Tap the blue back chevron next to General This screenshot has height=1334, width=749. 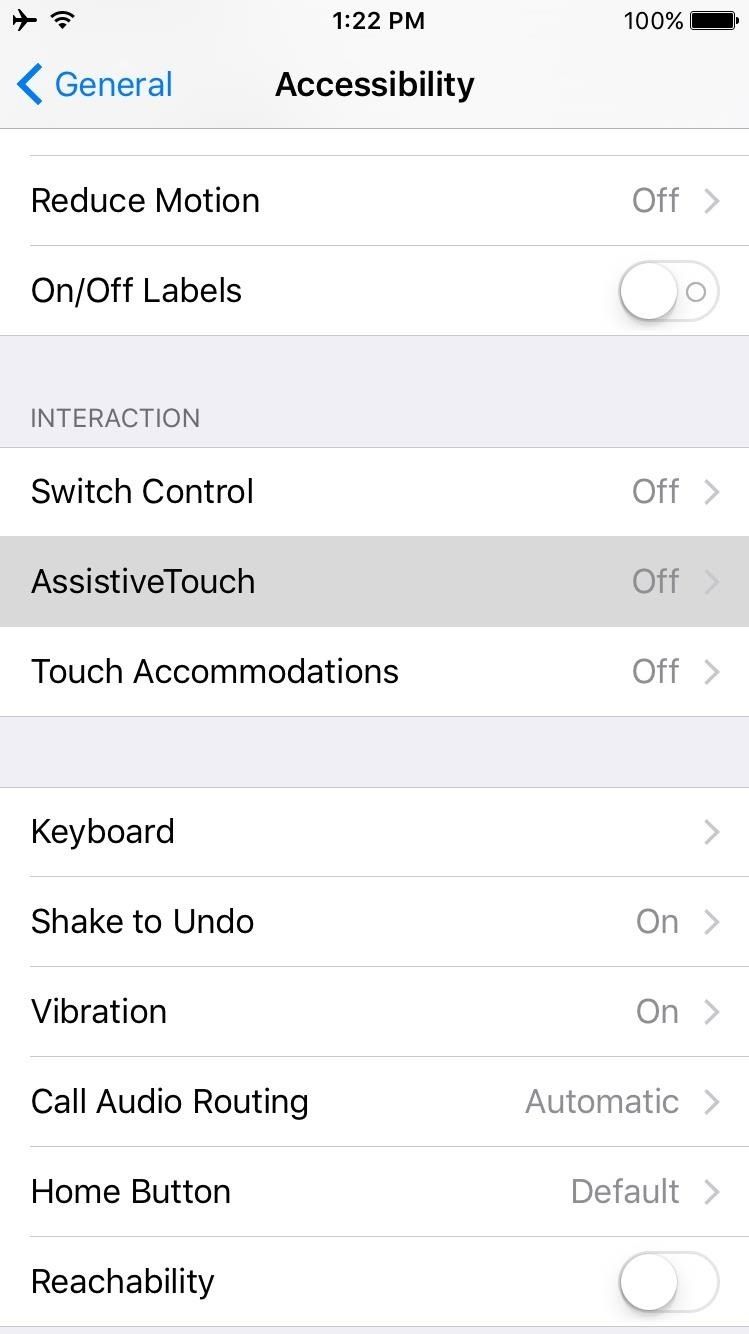click(30, 85)
